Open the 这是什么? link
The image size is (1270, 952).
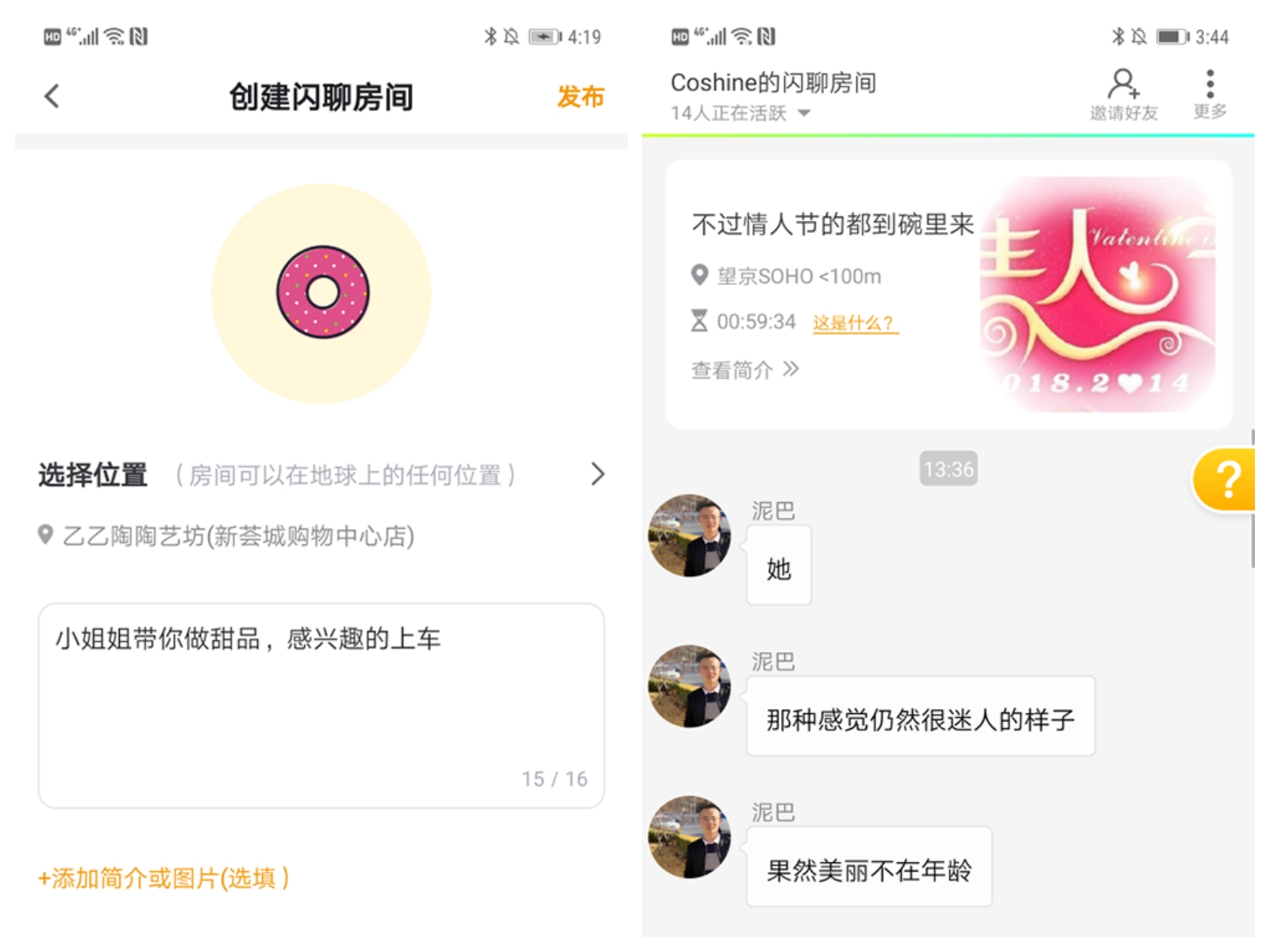(x=855, y=323)
